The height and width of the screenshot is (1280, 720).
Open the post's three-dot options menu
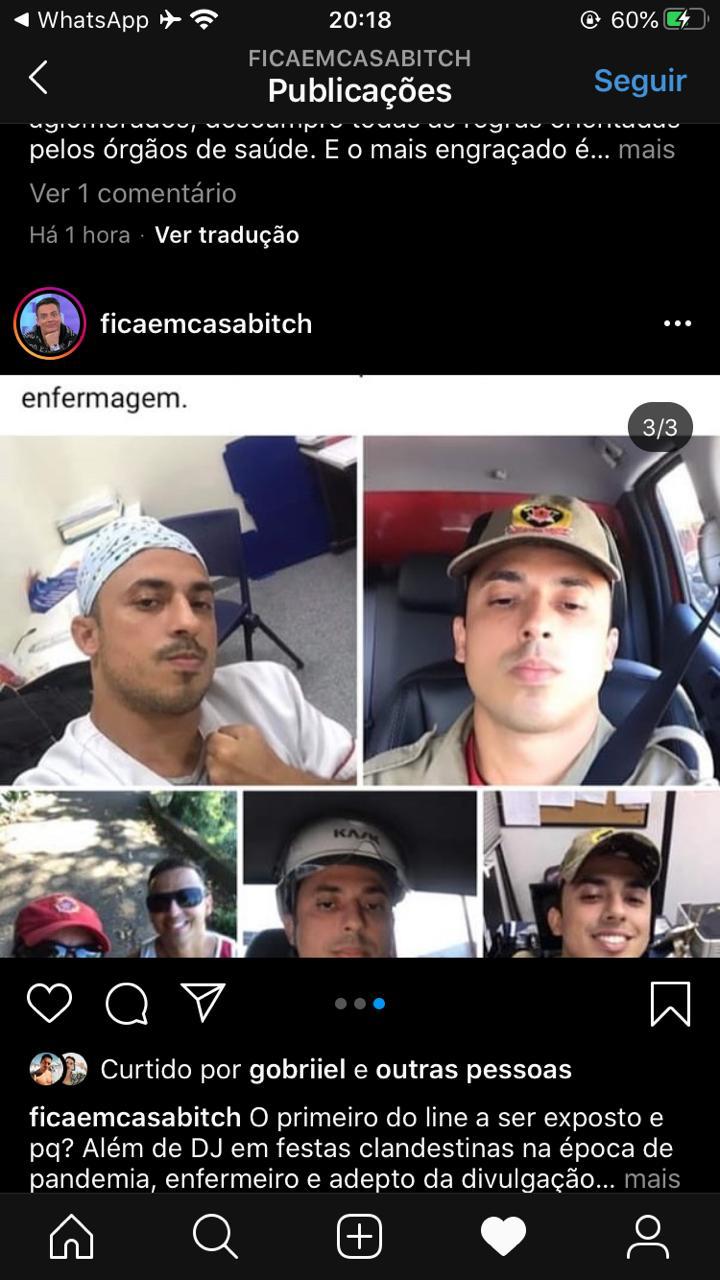(x=677, y=323)
